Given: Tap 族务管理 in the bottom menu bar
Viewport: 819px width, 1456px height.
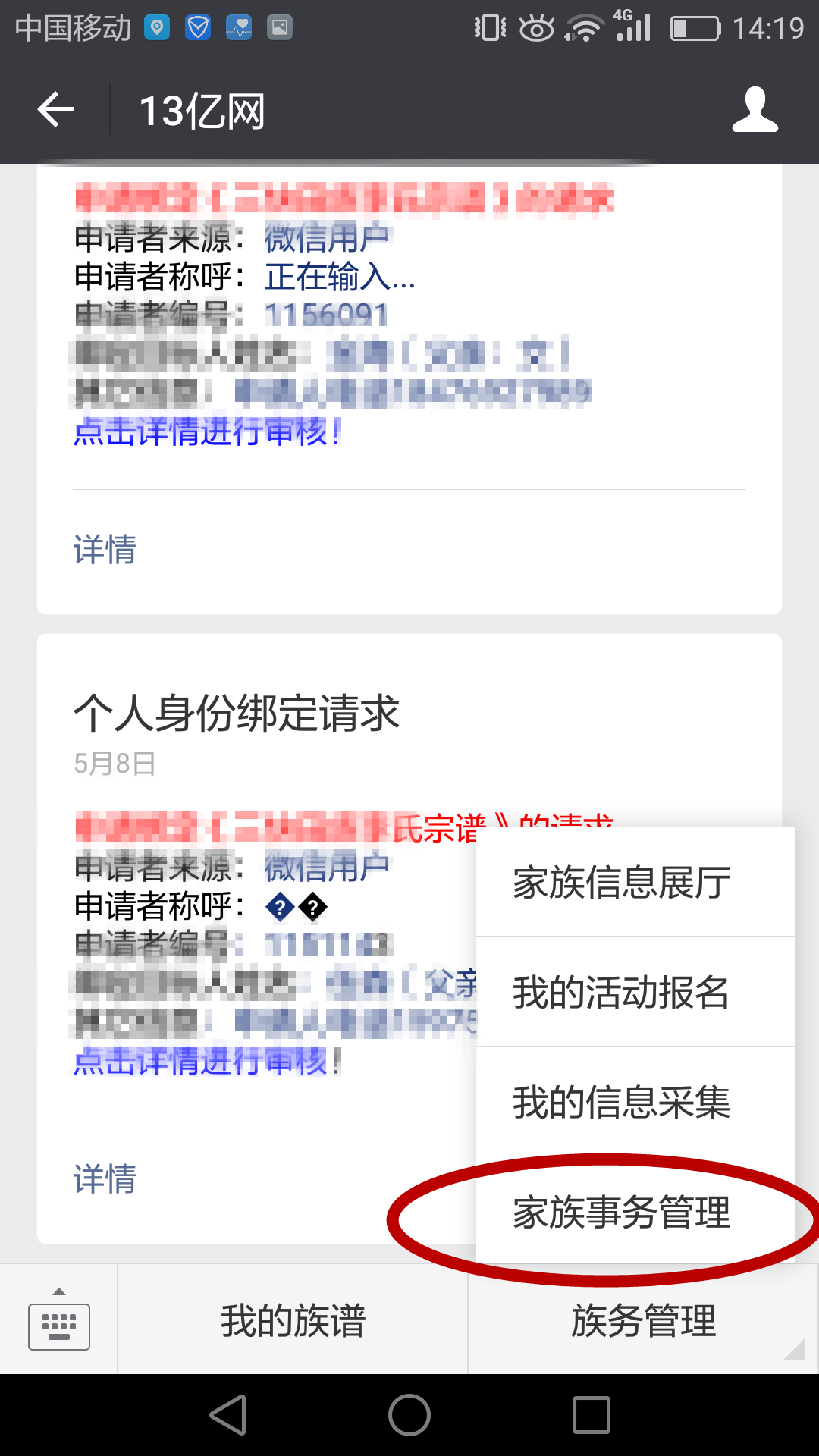Looking at the screenshot, I should pyautogui.click(x=643, y=1320).
